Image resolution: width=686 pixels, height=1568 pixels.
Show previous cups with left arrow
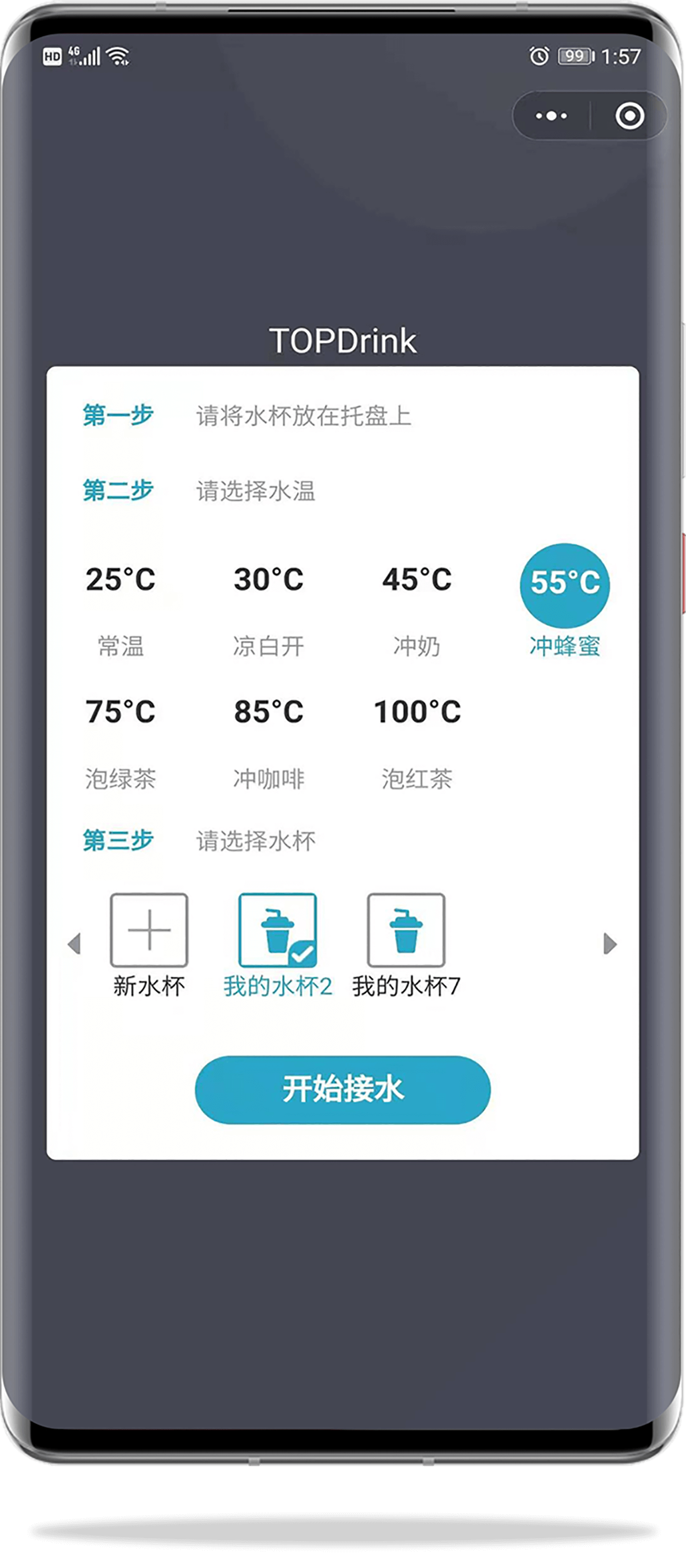[x=74, y=944]
